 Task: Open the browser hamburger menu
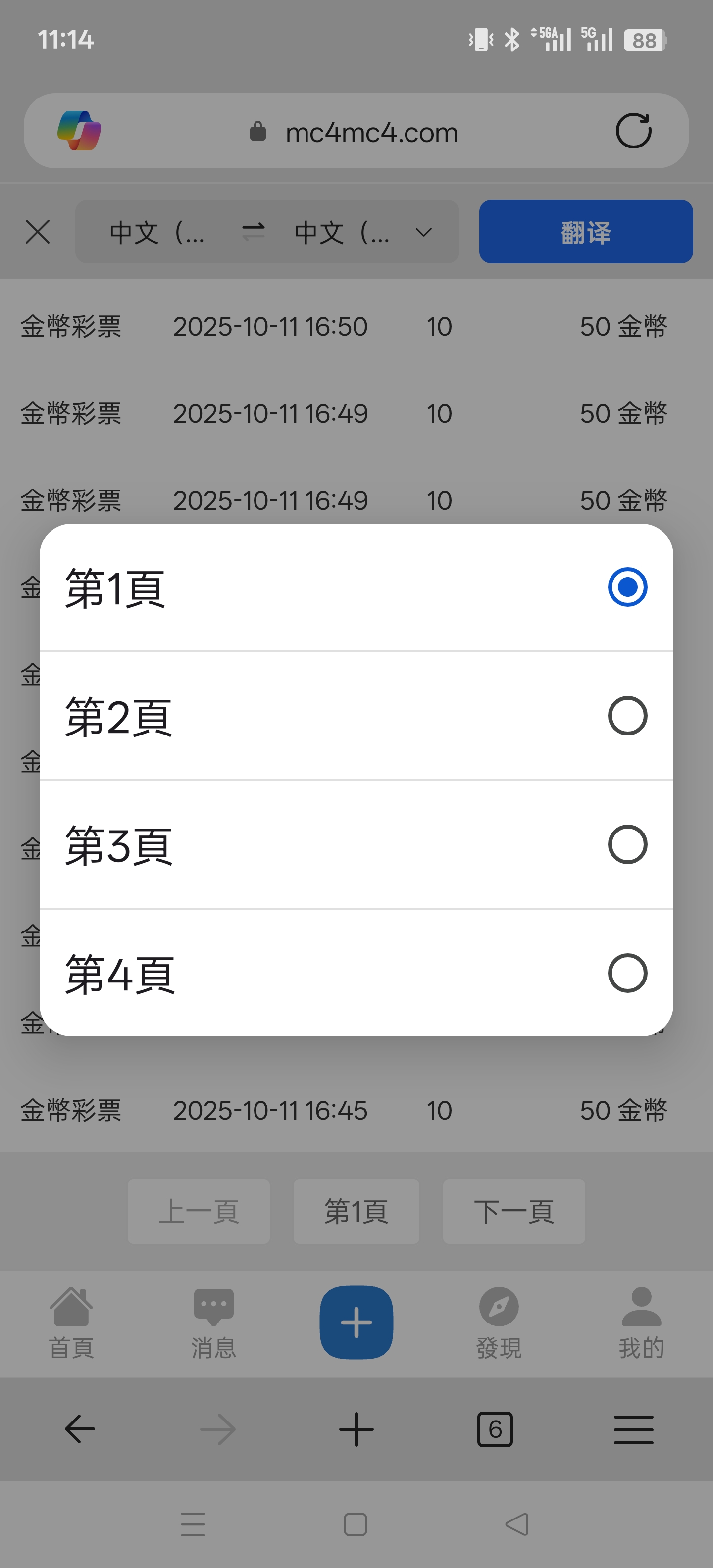click(633, 1428)
